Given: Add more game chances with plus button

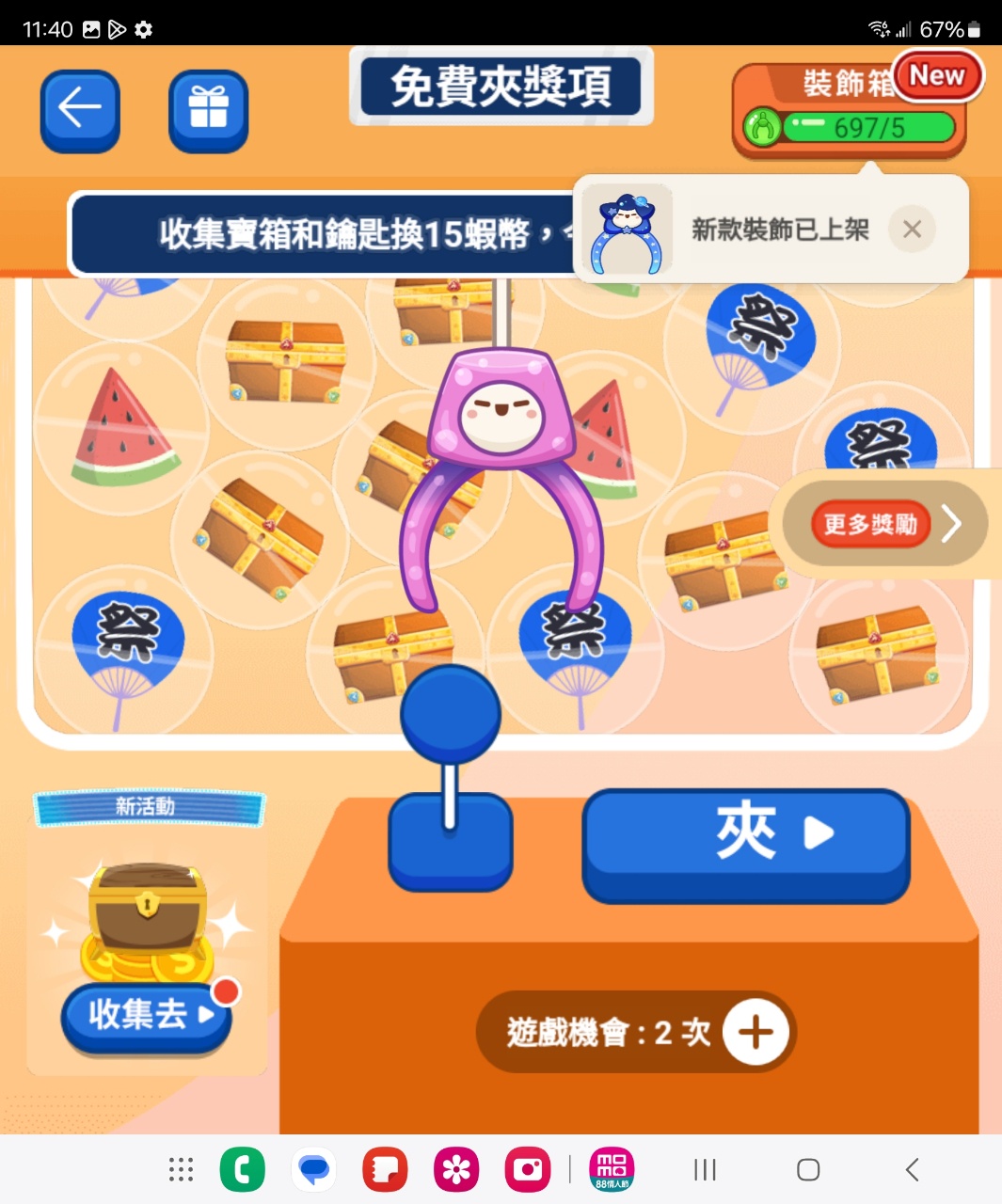Looking at the screenshot, I should (x=755, y=1032).
